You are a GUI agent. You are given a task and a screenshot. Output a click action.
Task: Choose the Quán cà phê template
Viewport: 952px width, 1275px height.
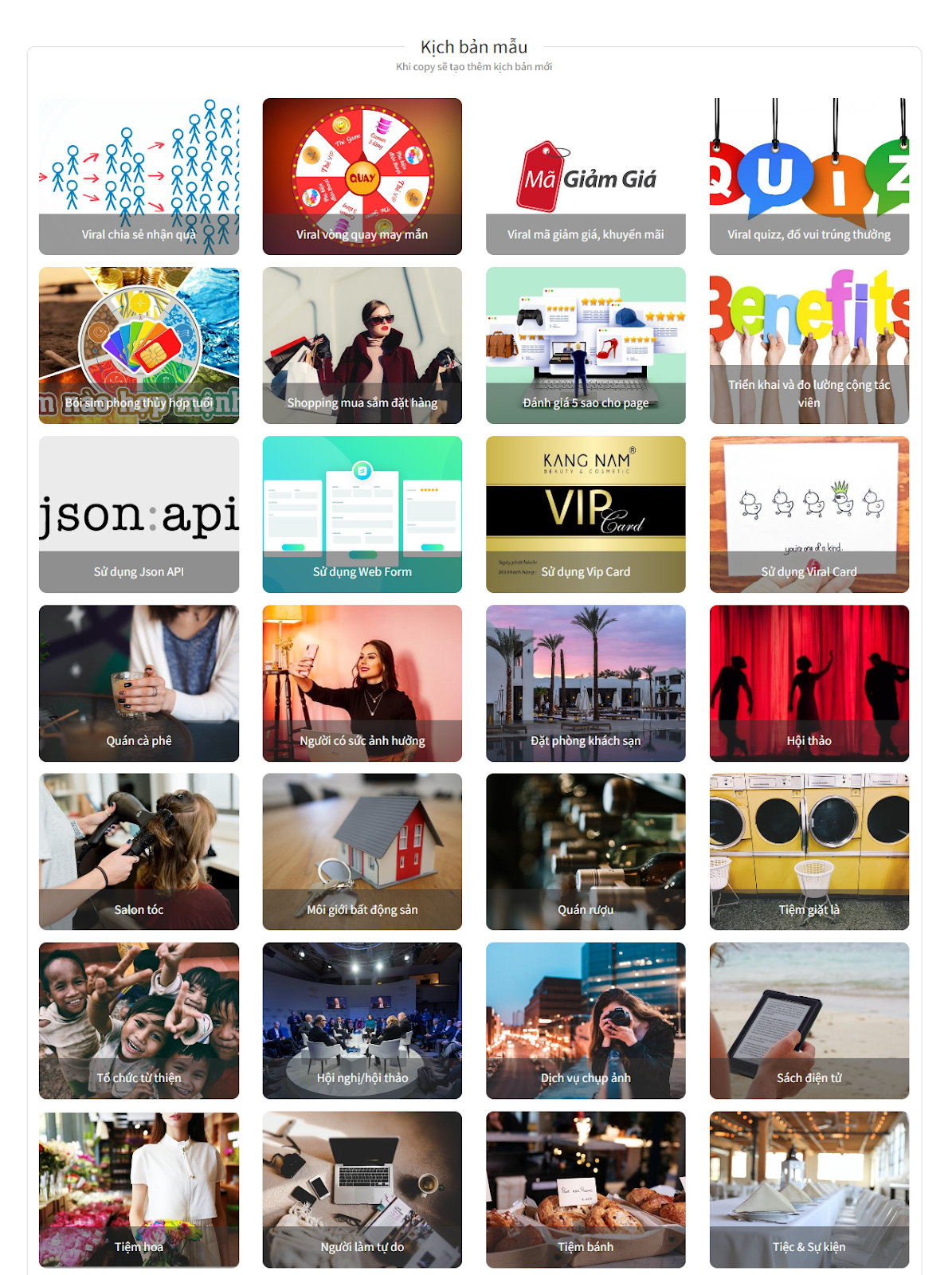pos(139,683)
